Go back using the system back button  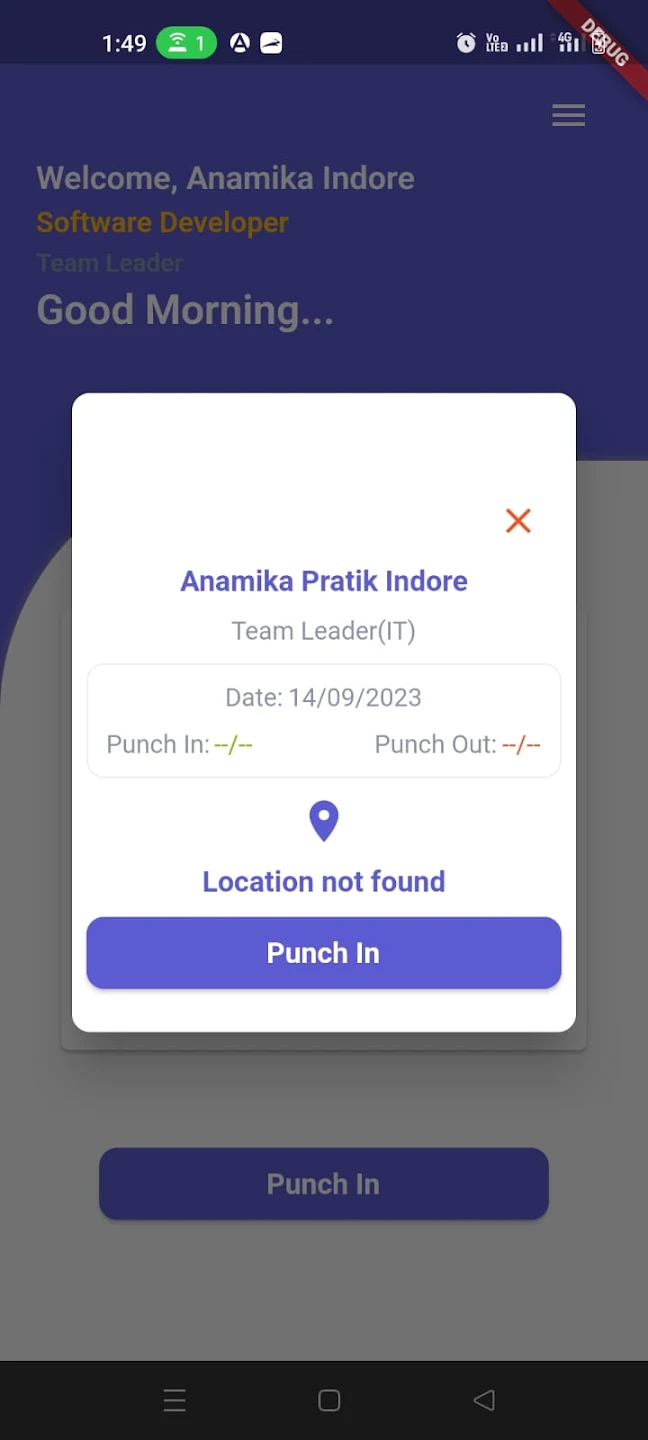484,1400
